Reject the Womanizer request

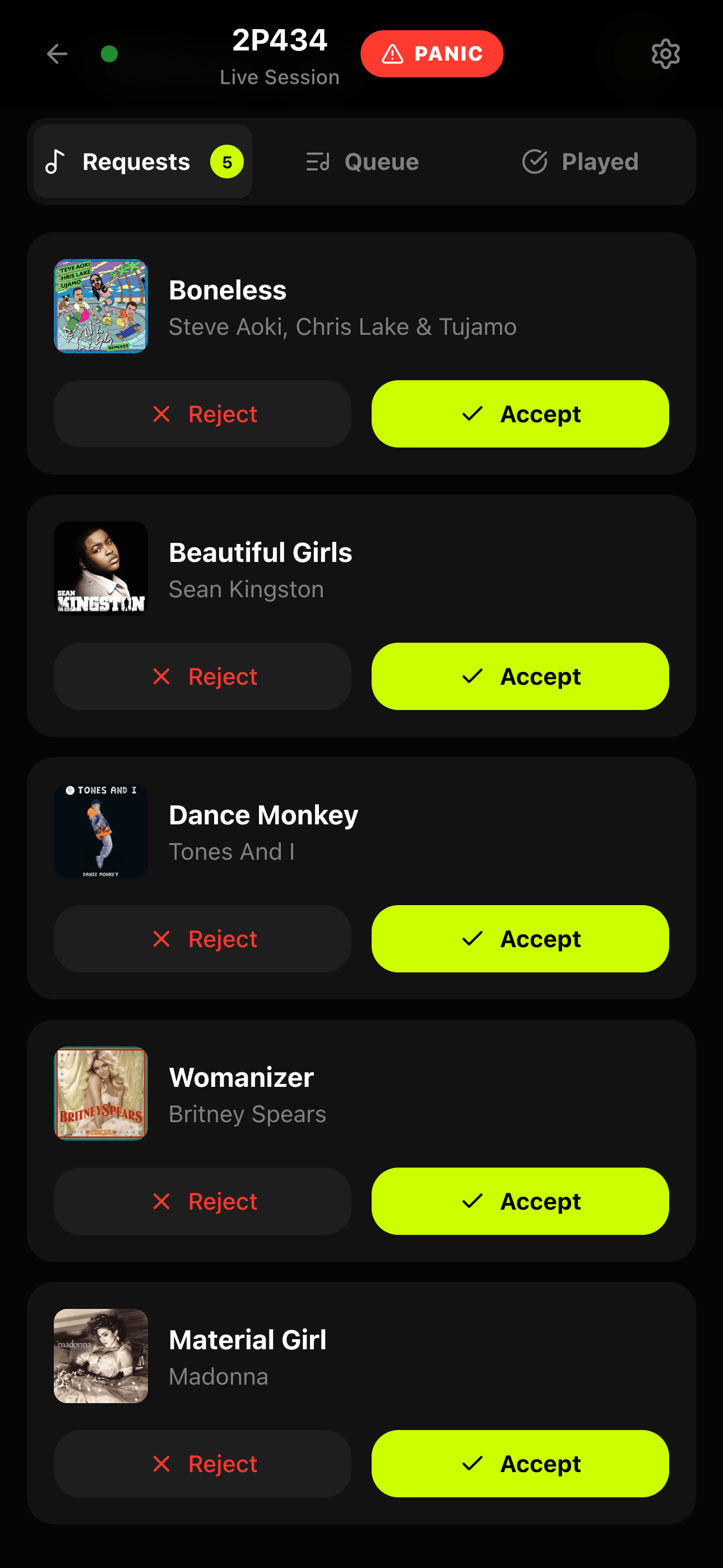click(202, 1201)
